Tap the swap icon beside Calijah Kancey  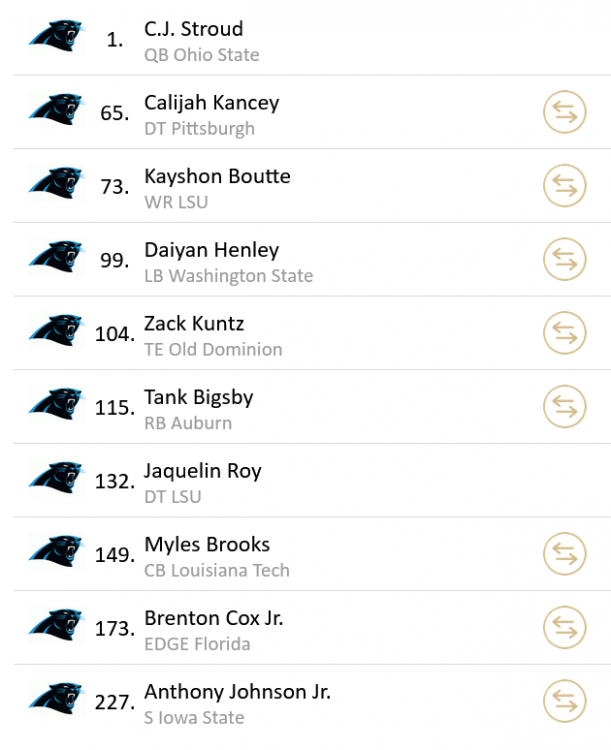click(565, 113)
